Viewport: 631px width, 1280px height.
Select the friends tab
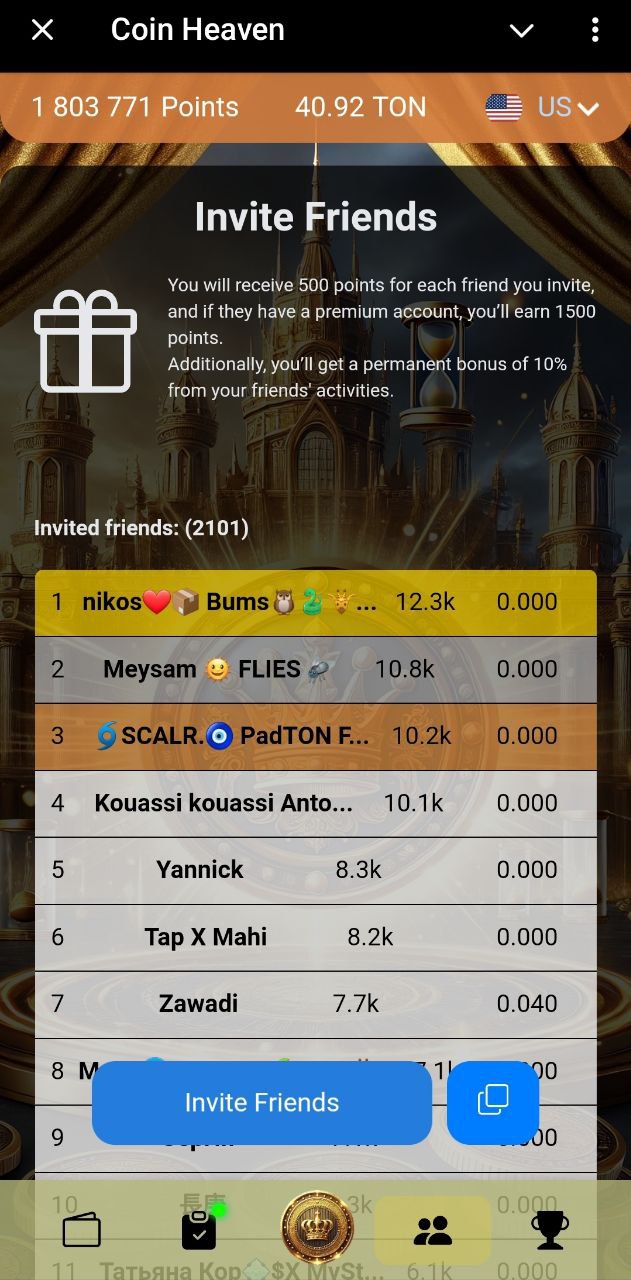432,1230
